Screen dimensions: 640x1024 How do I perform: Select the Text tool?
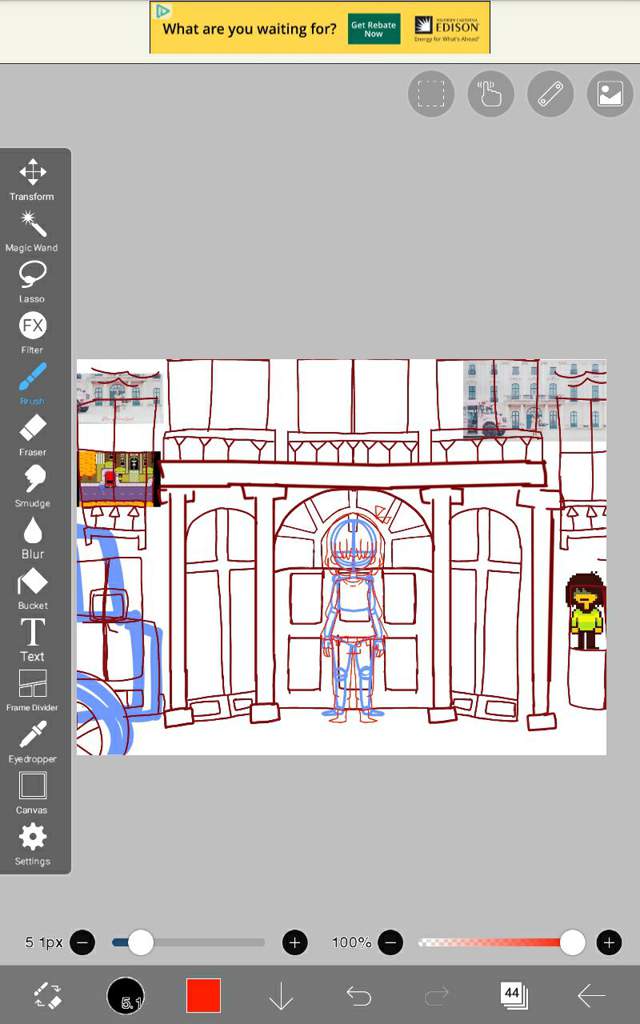click(x=32, y=638)
